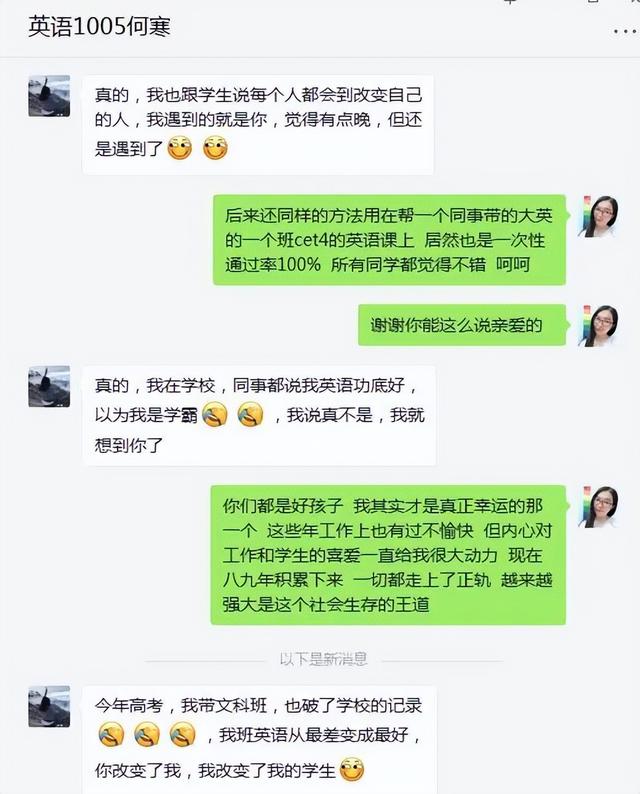Tap avatar next to '谢谢你能这么说亲爱的'
Viewport: 640px width, 794px height.
coord(599,326)
